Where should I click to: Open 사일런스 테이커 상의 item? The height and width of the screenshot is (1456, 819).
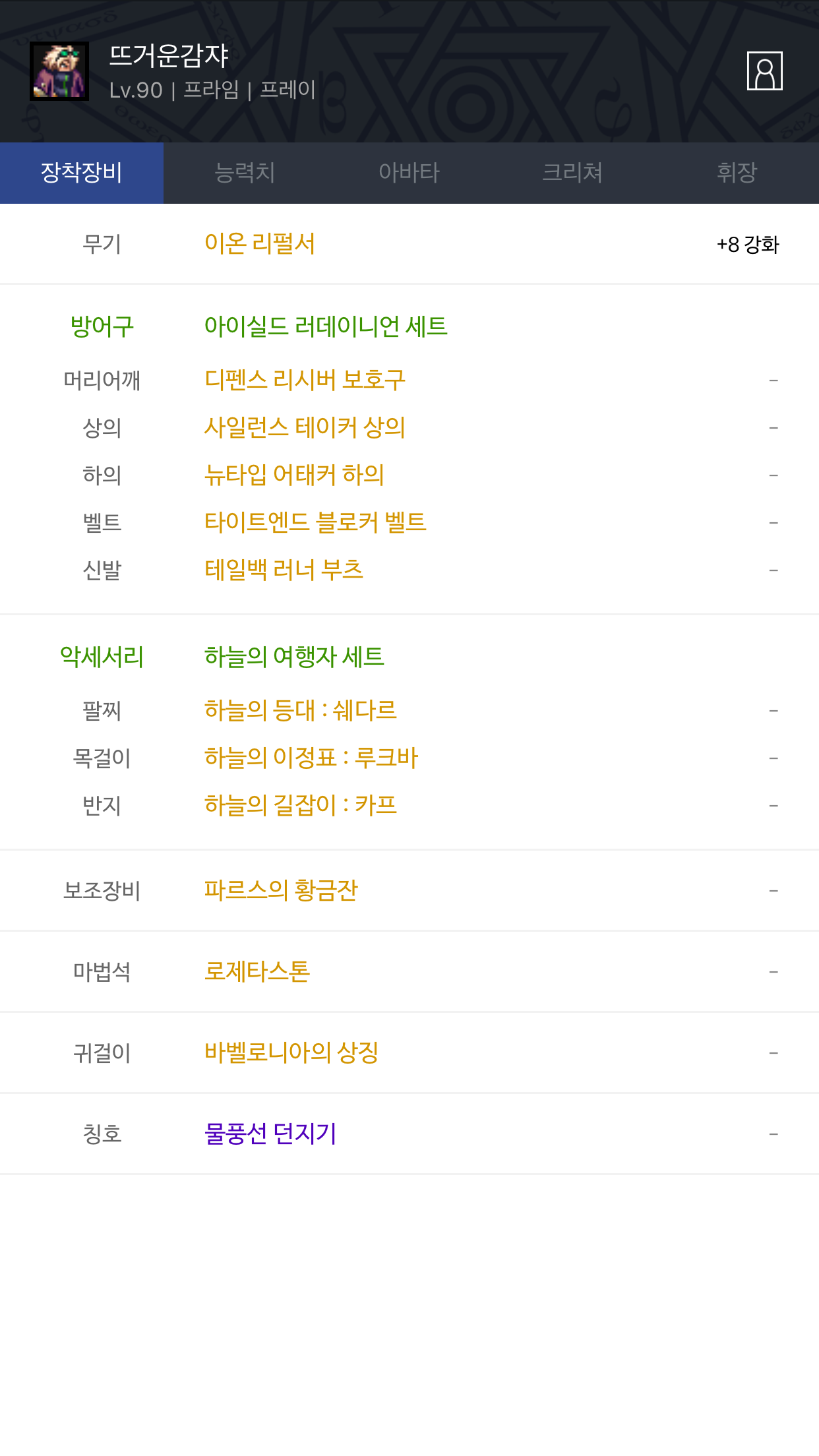305,427
